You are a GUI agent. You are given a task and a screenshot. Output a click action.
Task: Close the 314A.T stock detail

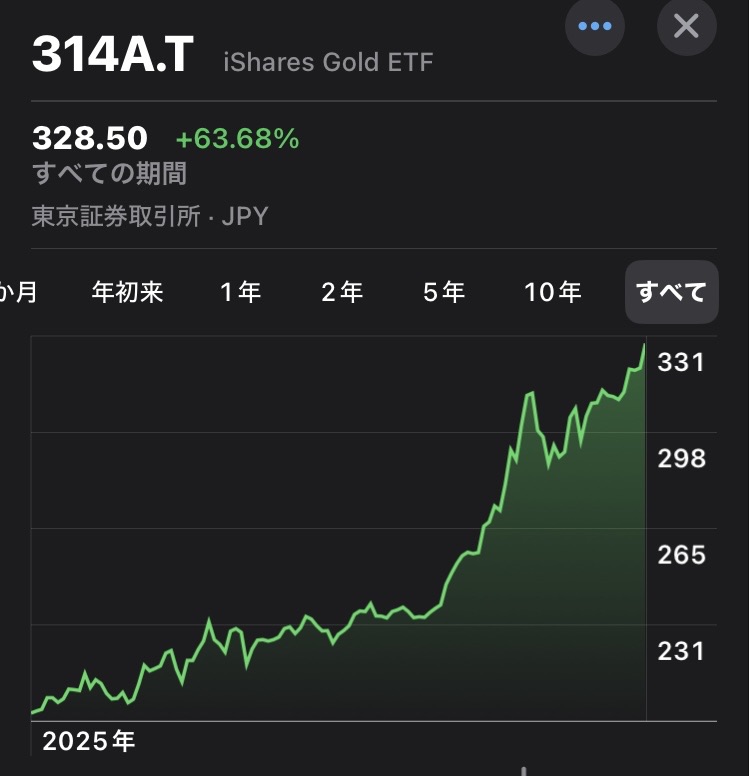click(x=686, y=26)
